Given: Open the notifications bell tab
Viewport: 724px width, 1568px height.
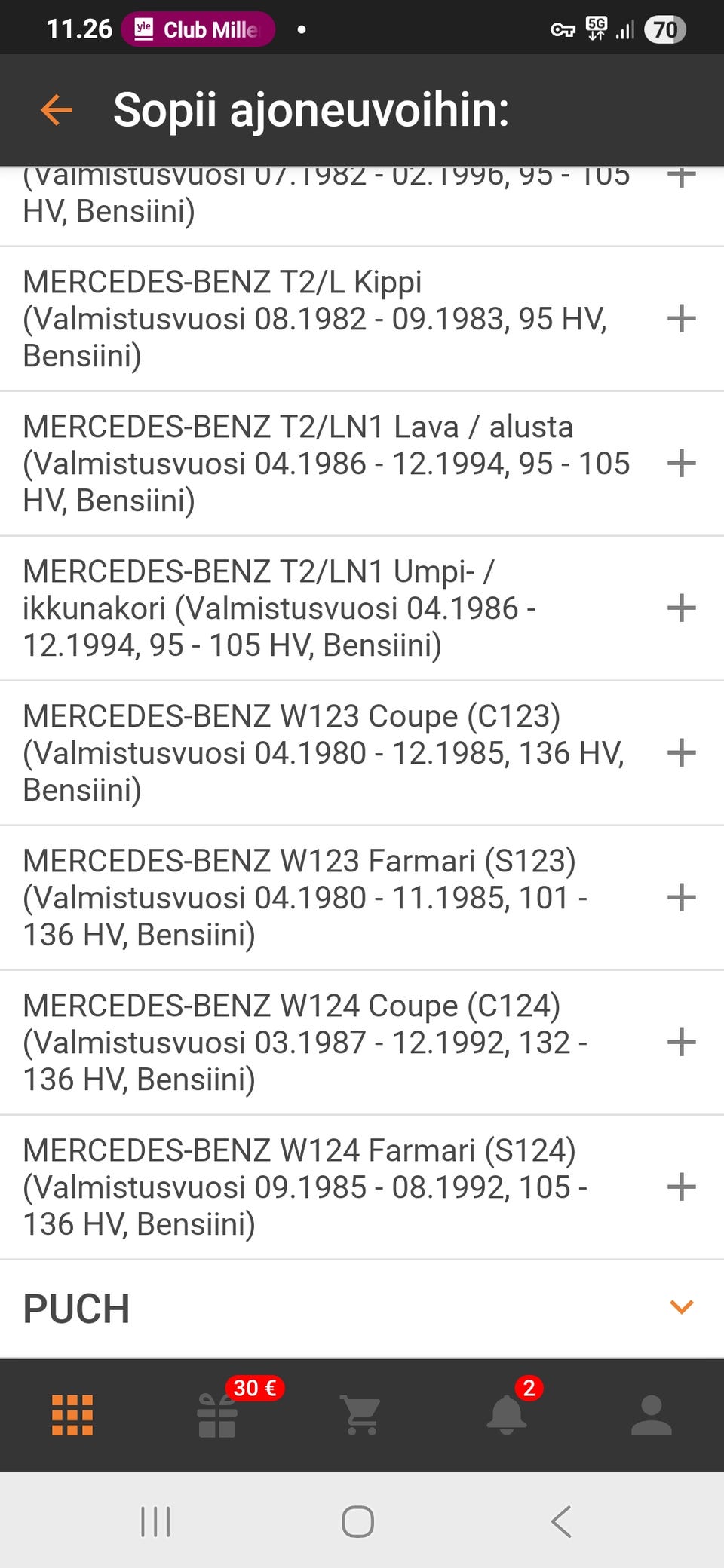Looking at the screenshot, I should coord(507,1415).
